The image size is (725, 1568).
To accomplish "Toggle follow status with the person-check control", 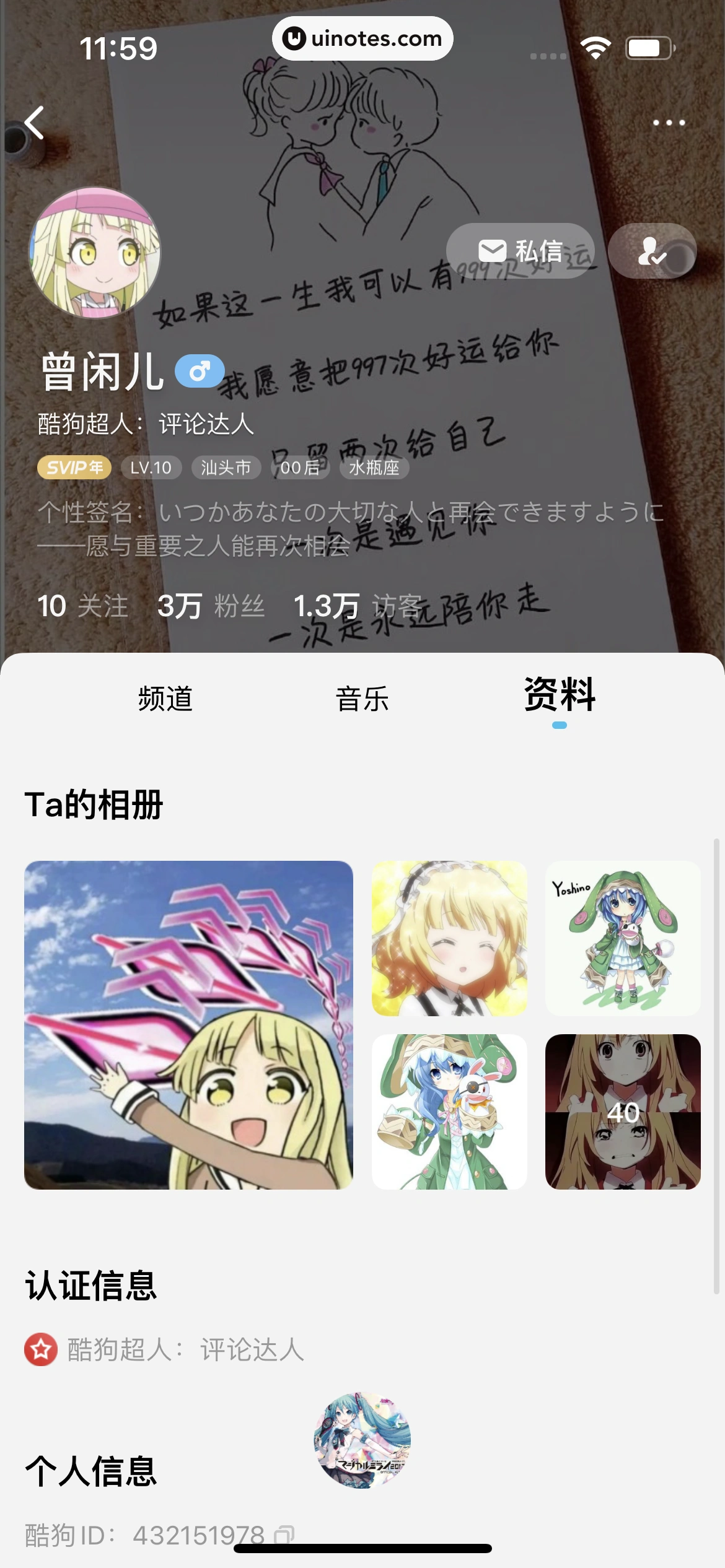I will point(652,251).
